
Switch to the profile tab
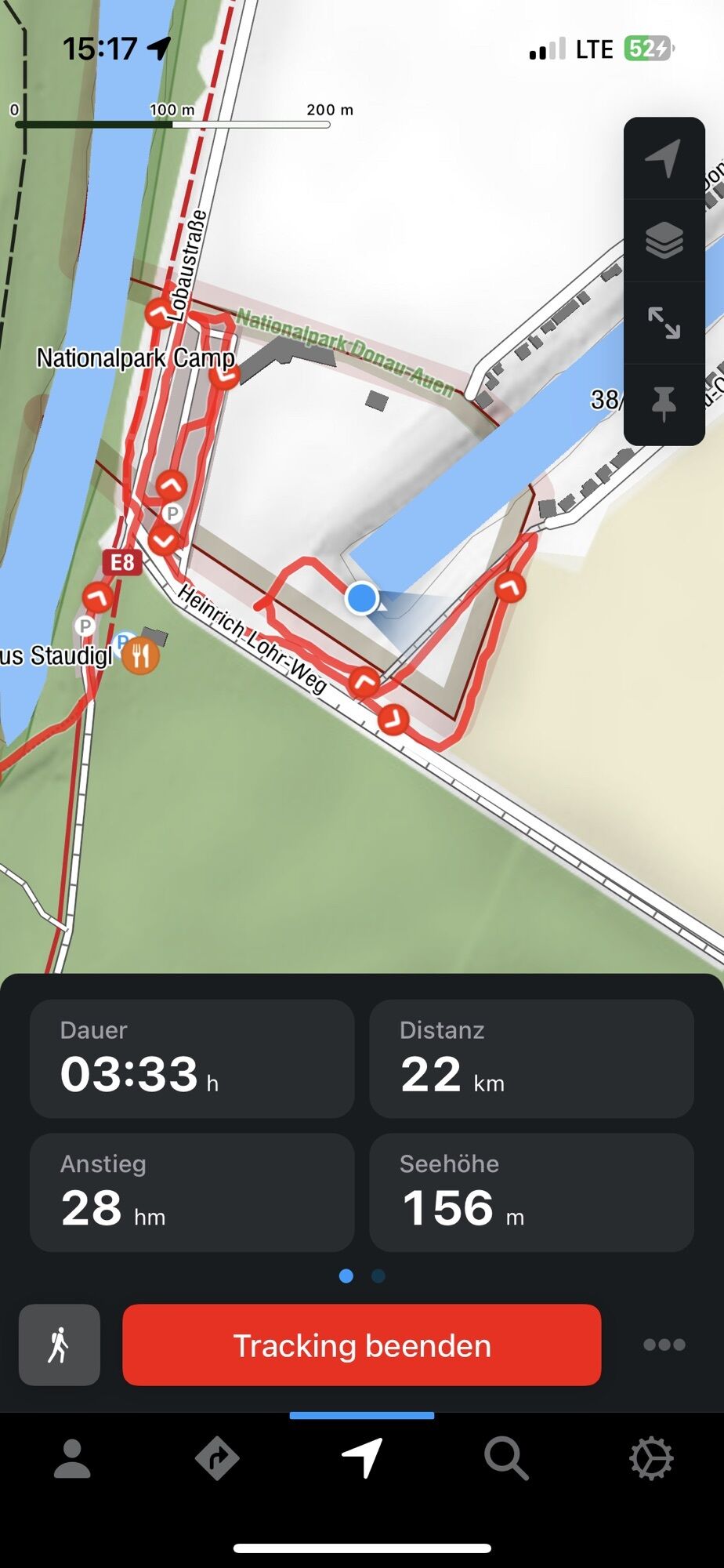click(72, 1459)
